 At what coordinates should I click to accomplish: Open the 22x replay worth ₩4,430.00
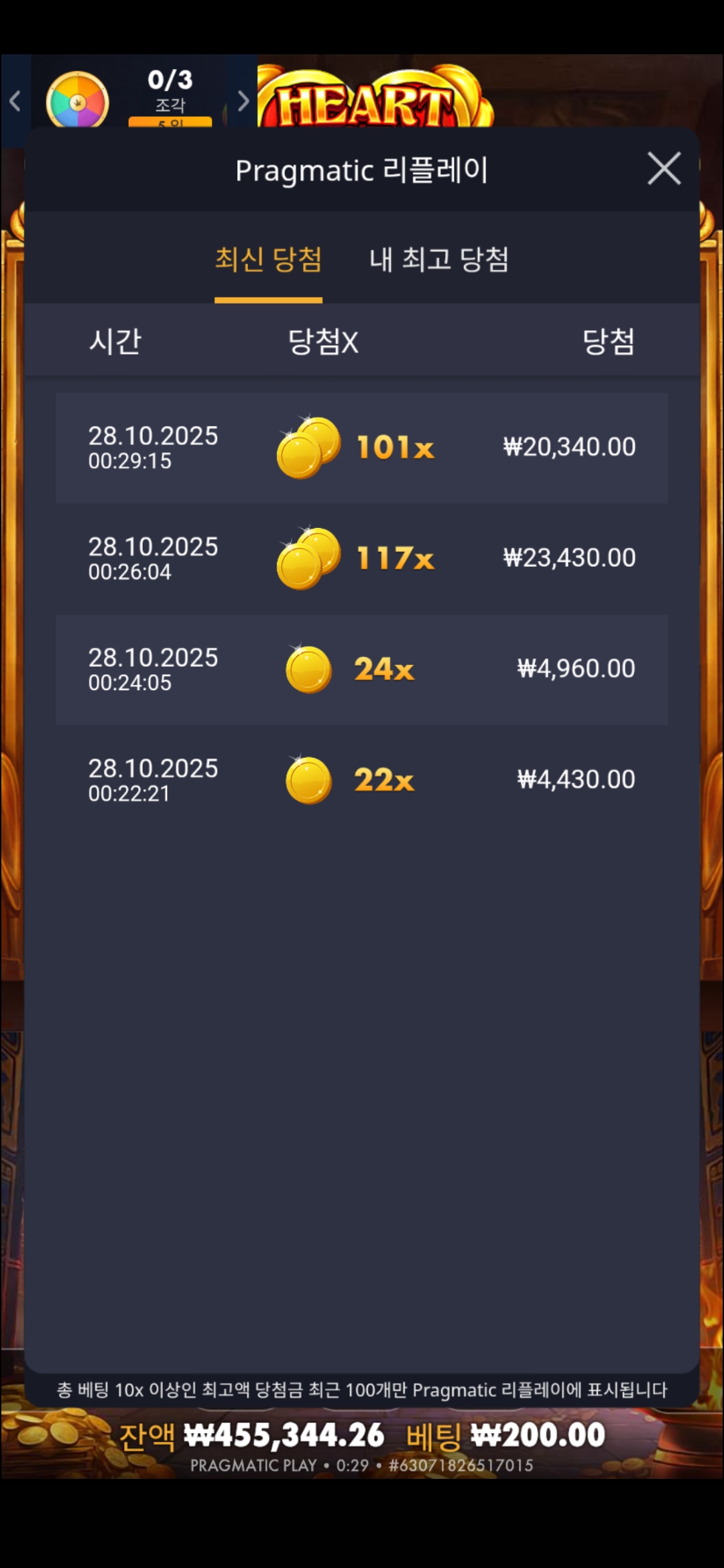tap(362, 780)
